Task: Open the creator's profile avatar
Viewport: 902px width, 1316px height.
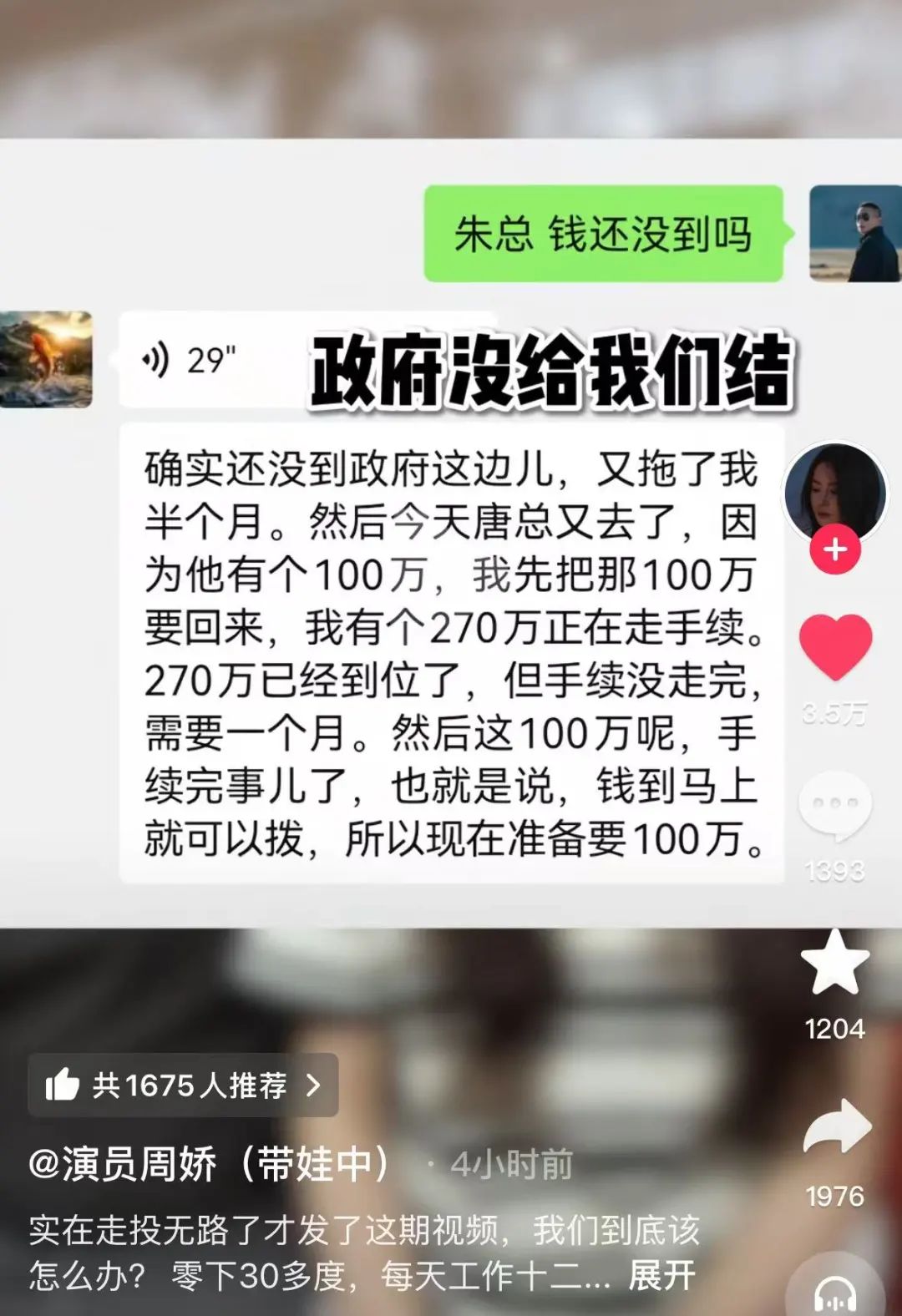Action: pyautogui.click(x=834, y=493)
